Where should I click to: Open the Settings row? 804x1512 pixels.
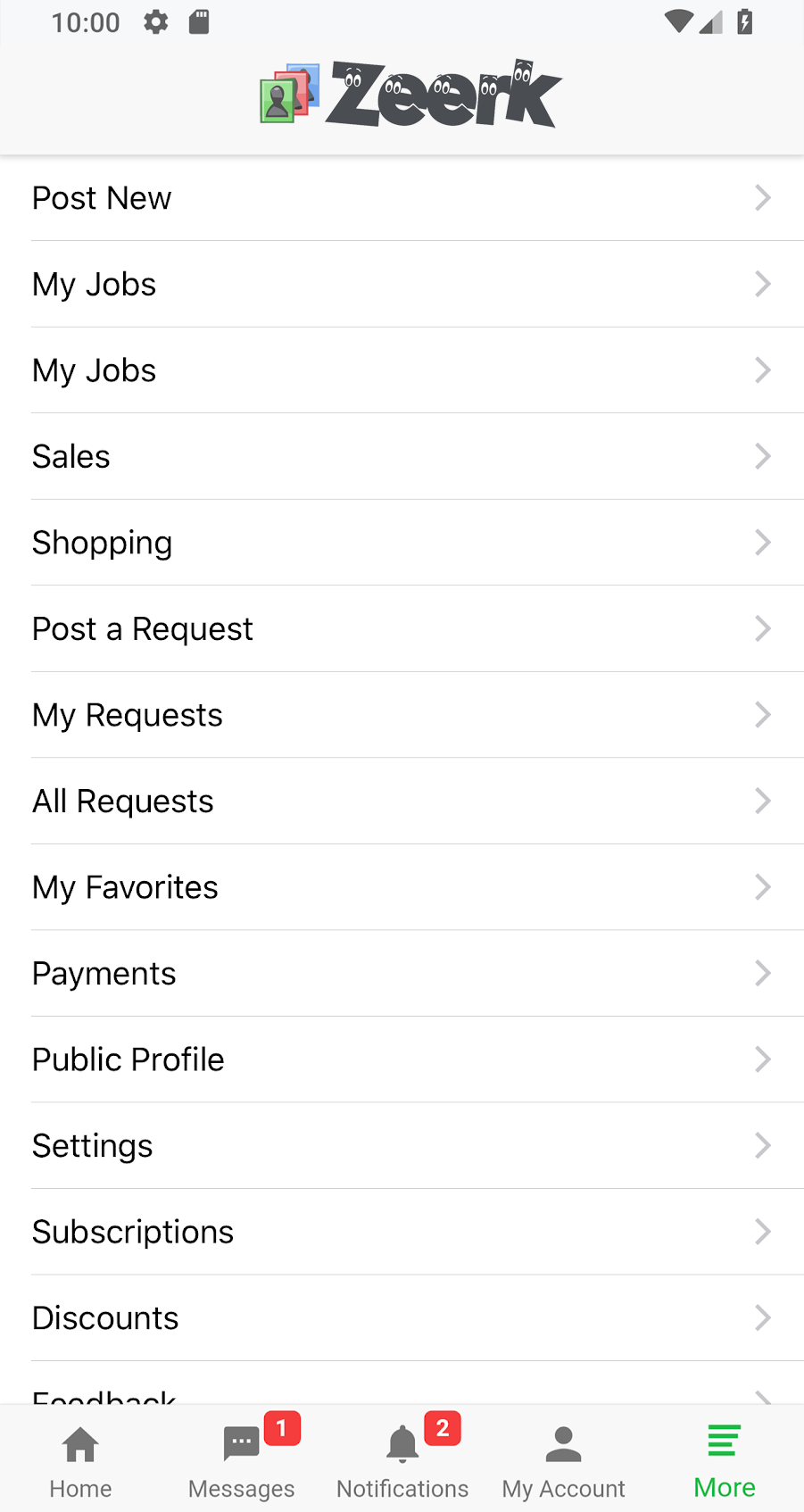pyautogui.click(x=402, y=1145)
